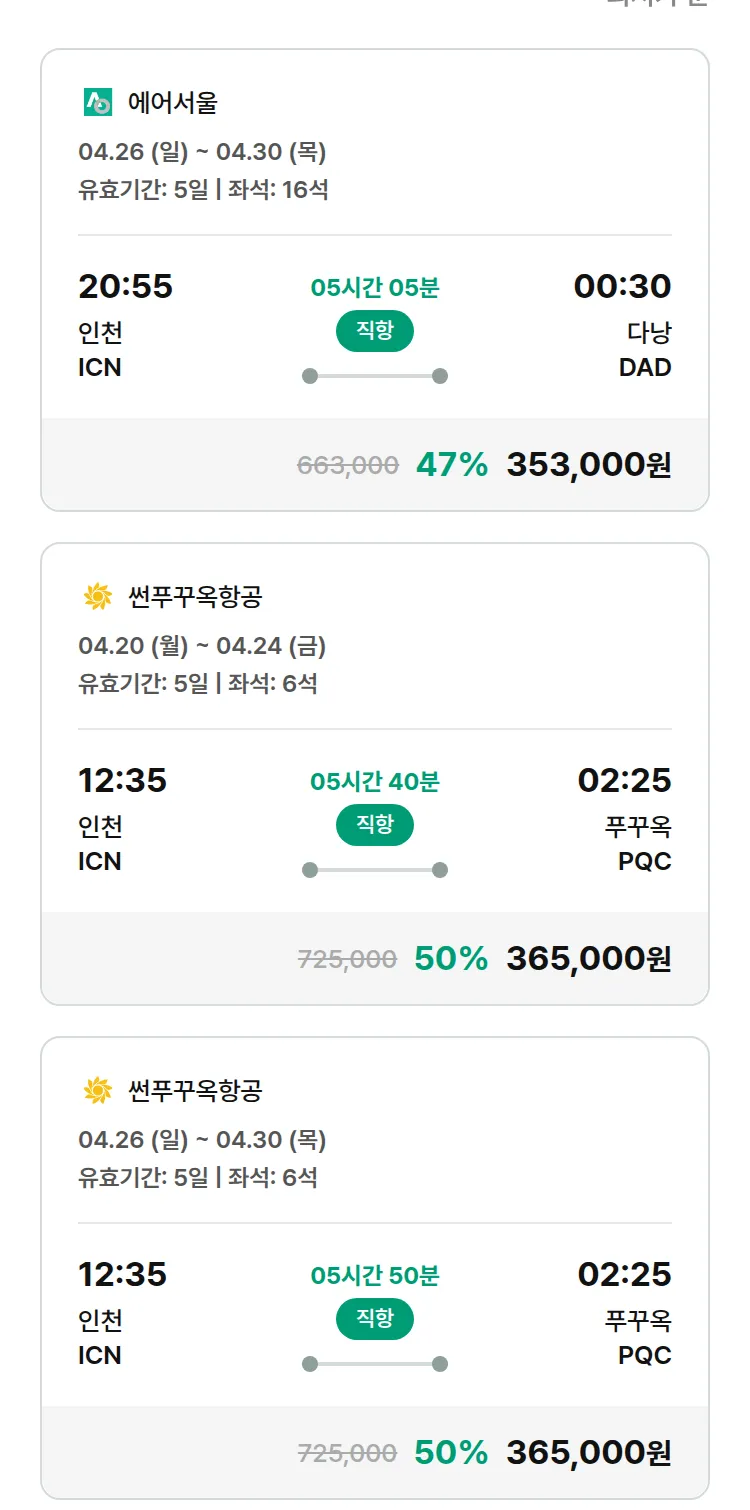
Task: Click the arrival dot on the second Phu Quoc flight
Action: [441, 1364]
